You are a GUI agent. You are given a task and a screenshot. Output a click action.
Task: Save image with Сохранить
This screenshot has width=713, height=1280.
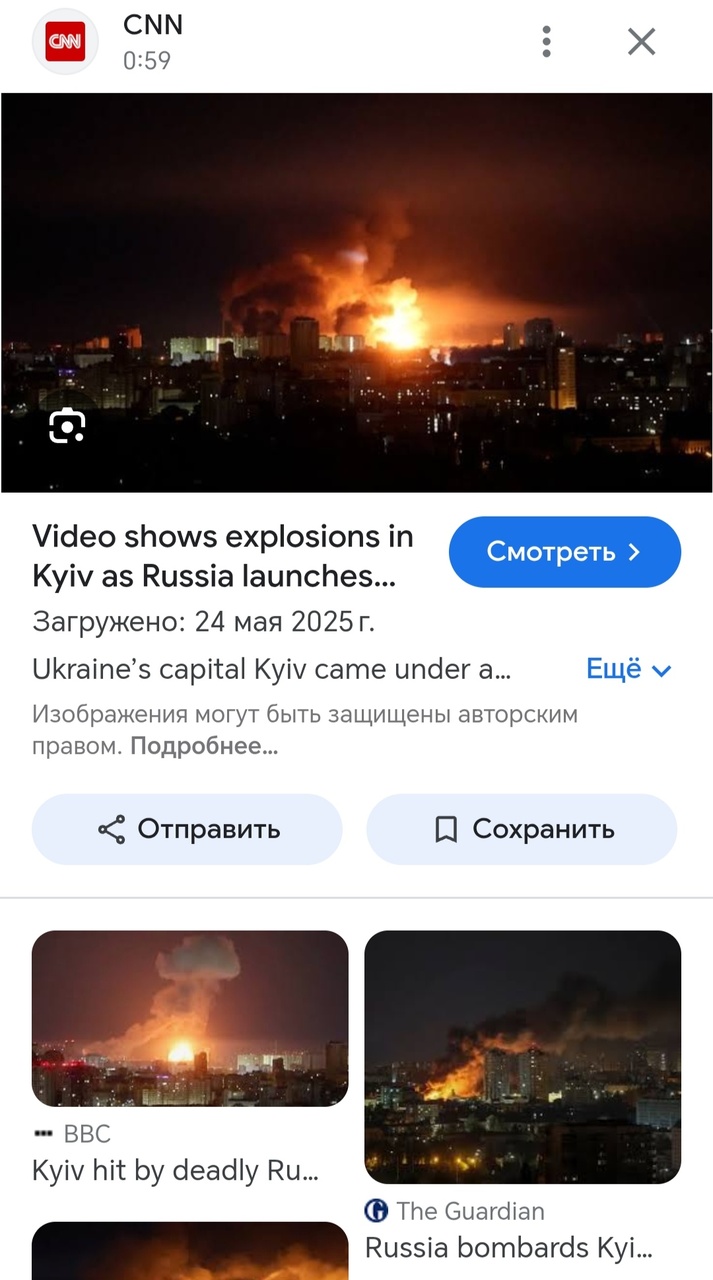coord(521,829)
